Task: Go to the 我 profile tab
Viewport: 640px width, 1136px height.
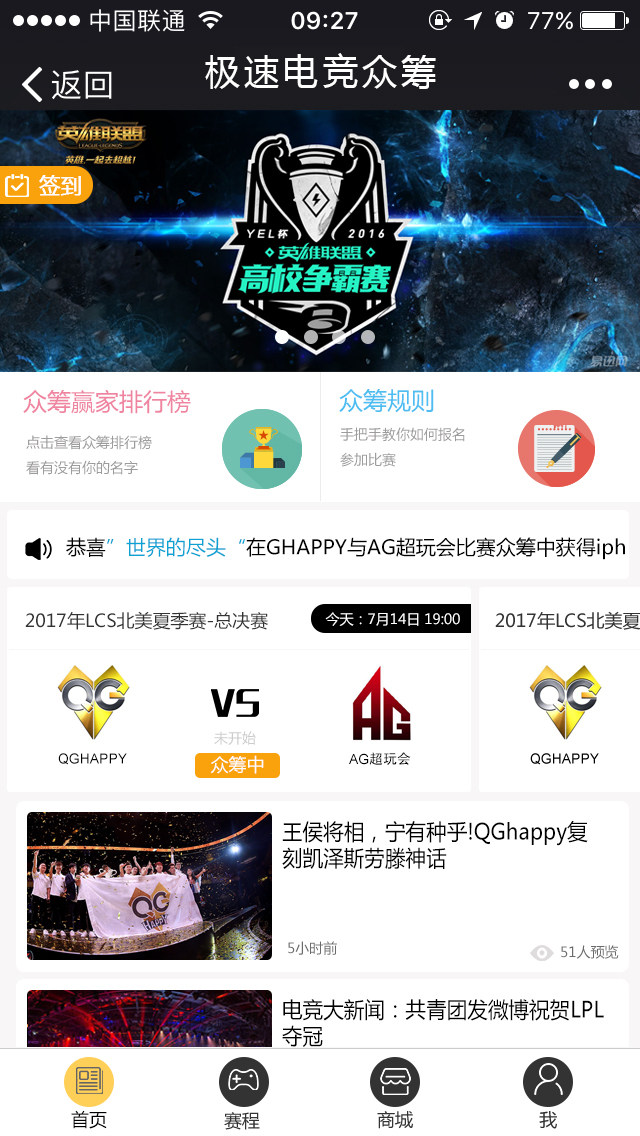Action: click(x=548, y=1093)
